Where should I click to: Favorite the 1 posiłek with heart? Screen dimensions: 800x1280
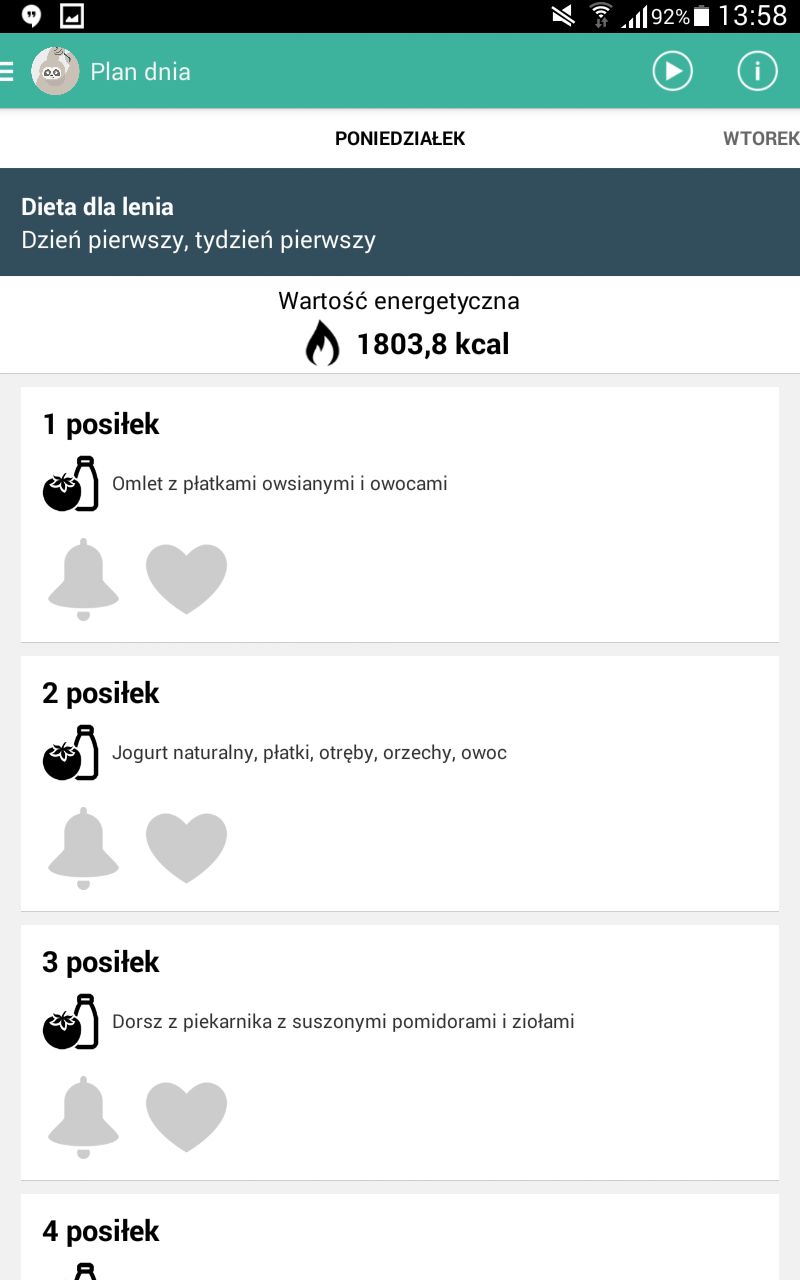tap(186, 579)
